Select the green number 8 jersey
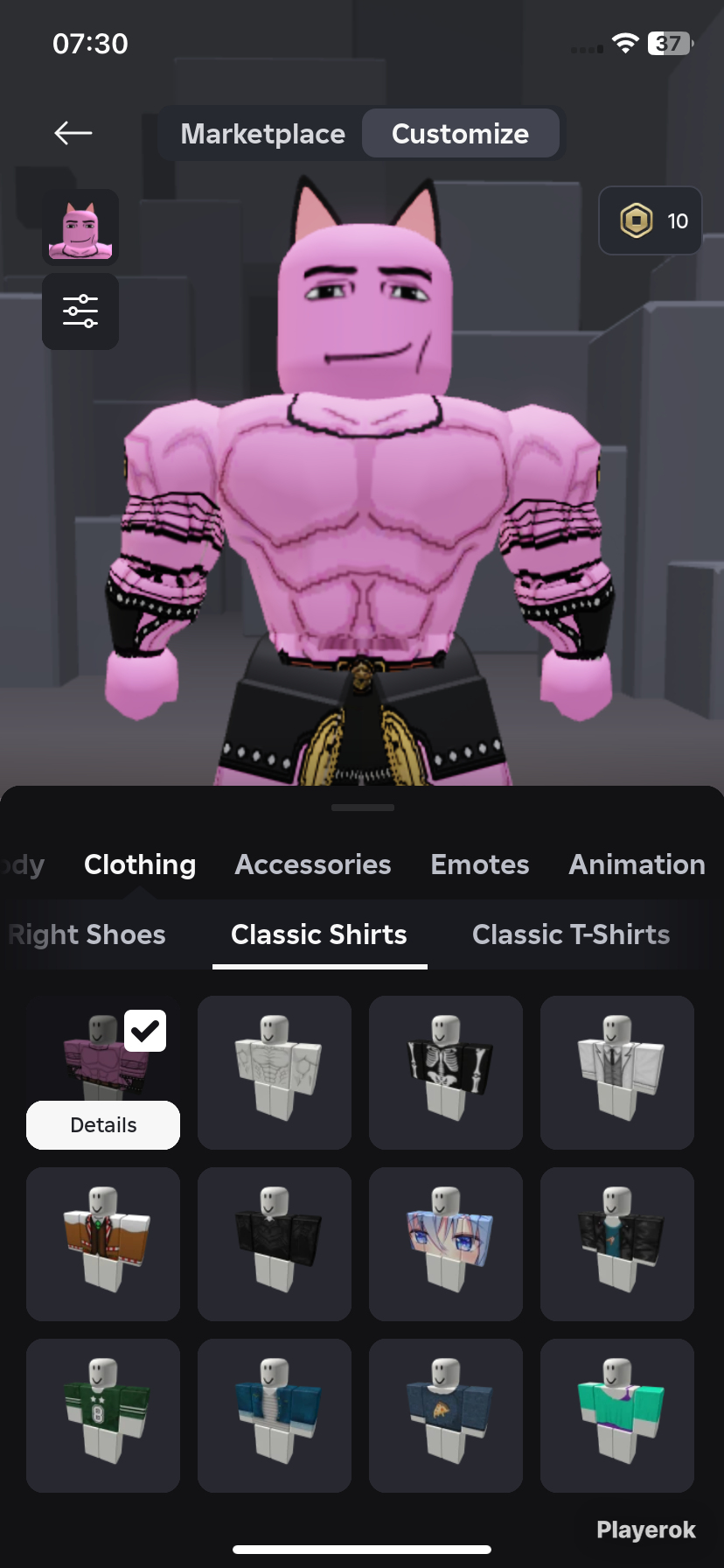Image resolution: width=724 pixels, height=1568 pixels. point(103,1416)
